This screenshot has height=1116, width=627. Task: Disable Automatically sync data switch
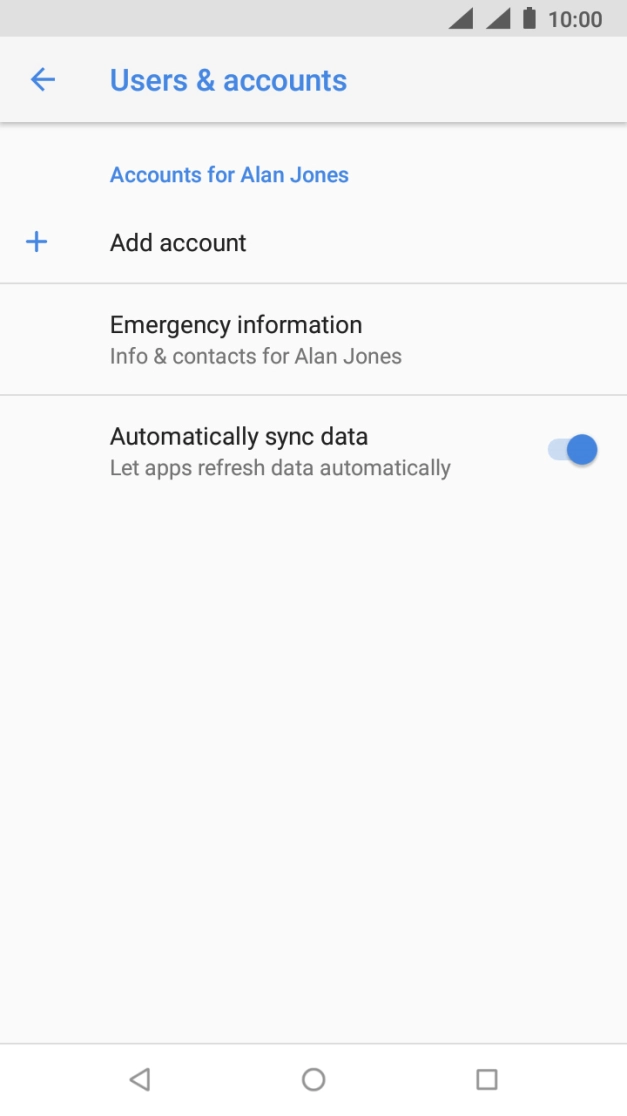572,450
